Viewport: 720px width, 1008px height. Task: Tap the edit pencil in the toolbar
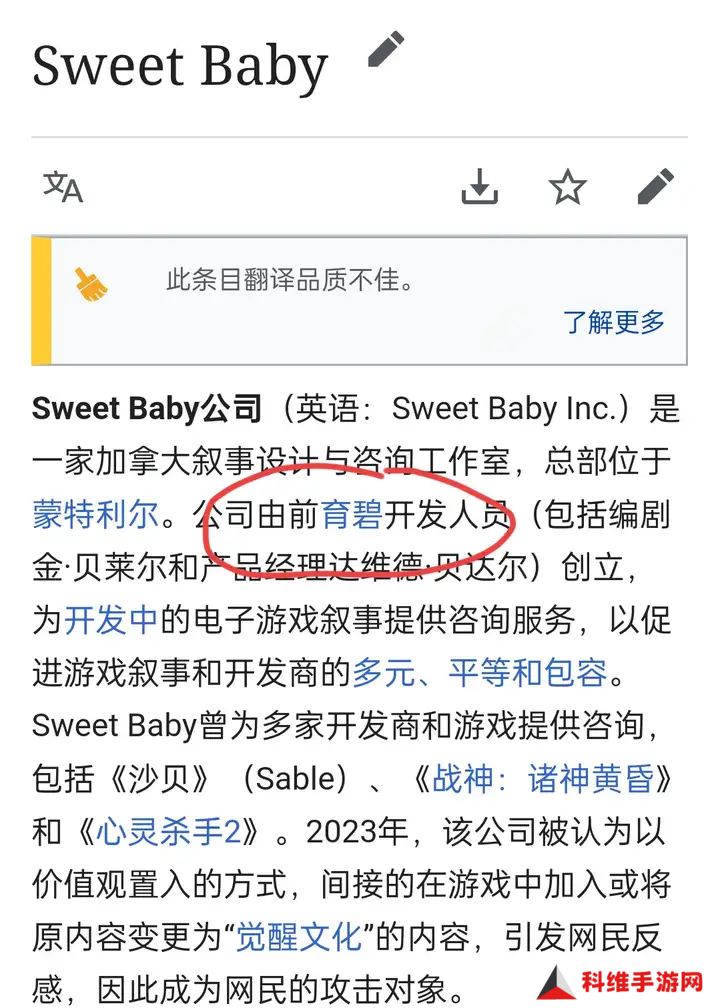[x=656, y=186]
